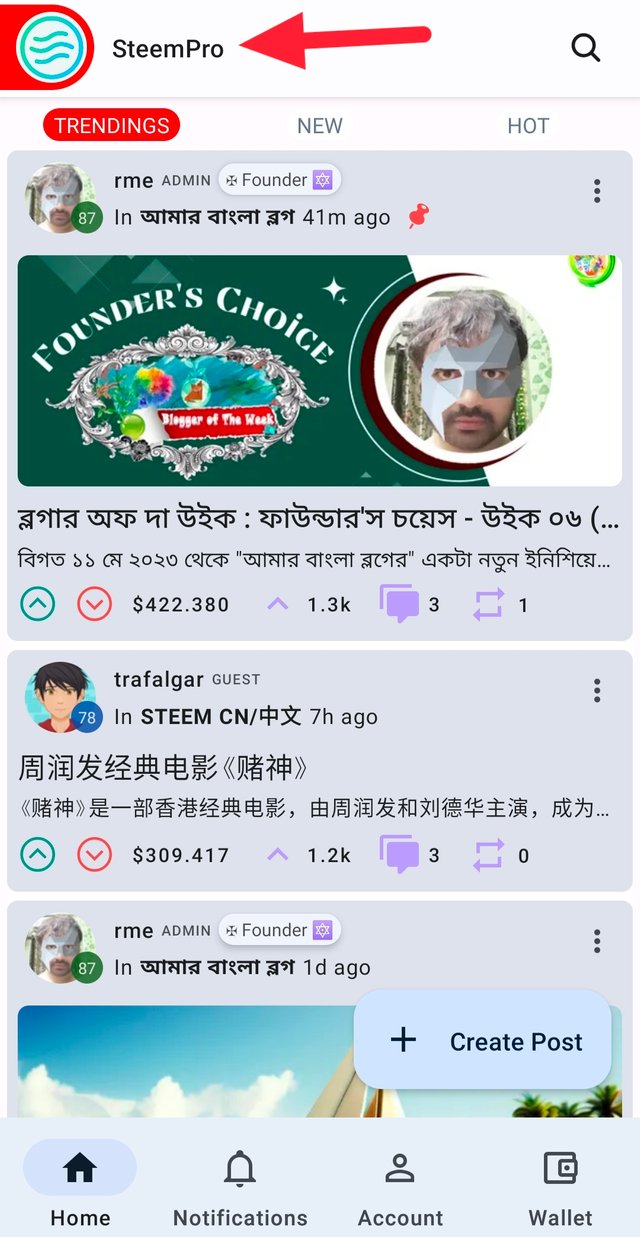The width and height of the screenshot is (640, 1237).
Task: View comments on trafalgar's post
Action: click(399, 855)
